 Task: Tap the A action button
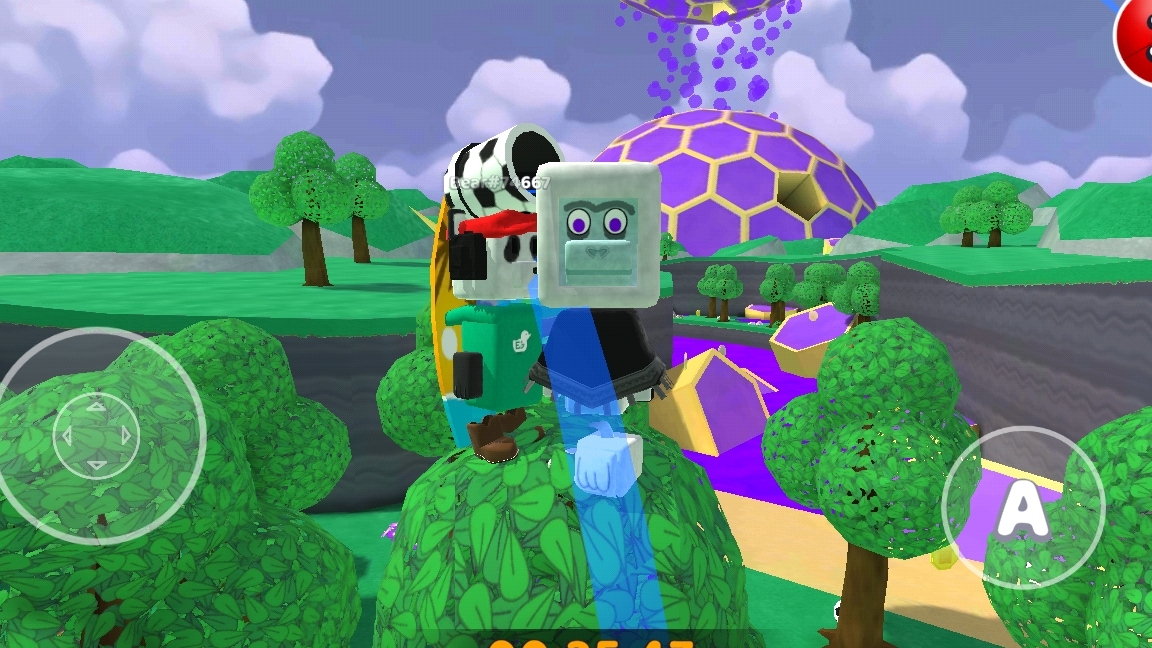[1023, 508]
